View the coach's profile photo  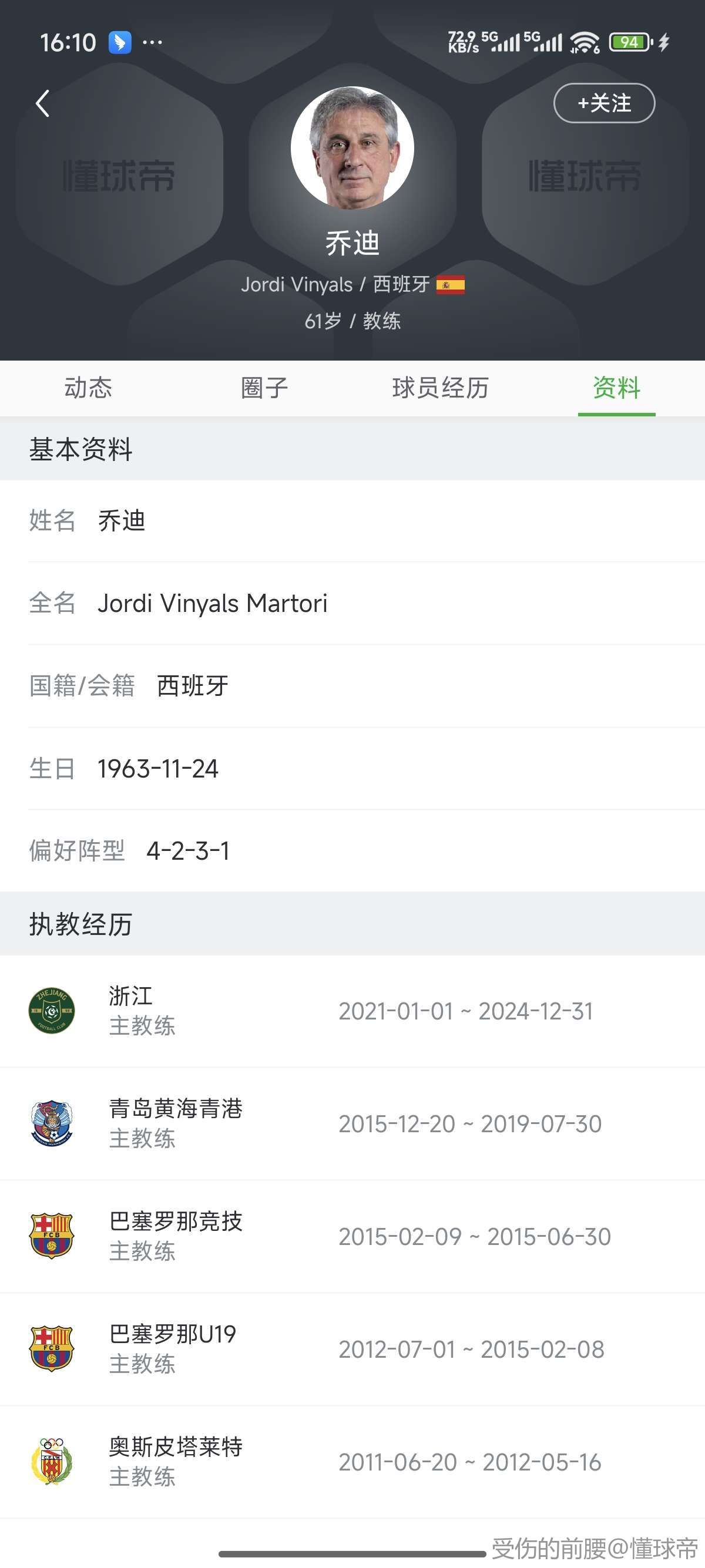coord(352,148)
